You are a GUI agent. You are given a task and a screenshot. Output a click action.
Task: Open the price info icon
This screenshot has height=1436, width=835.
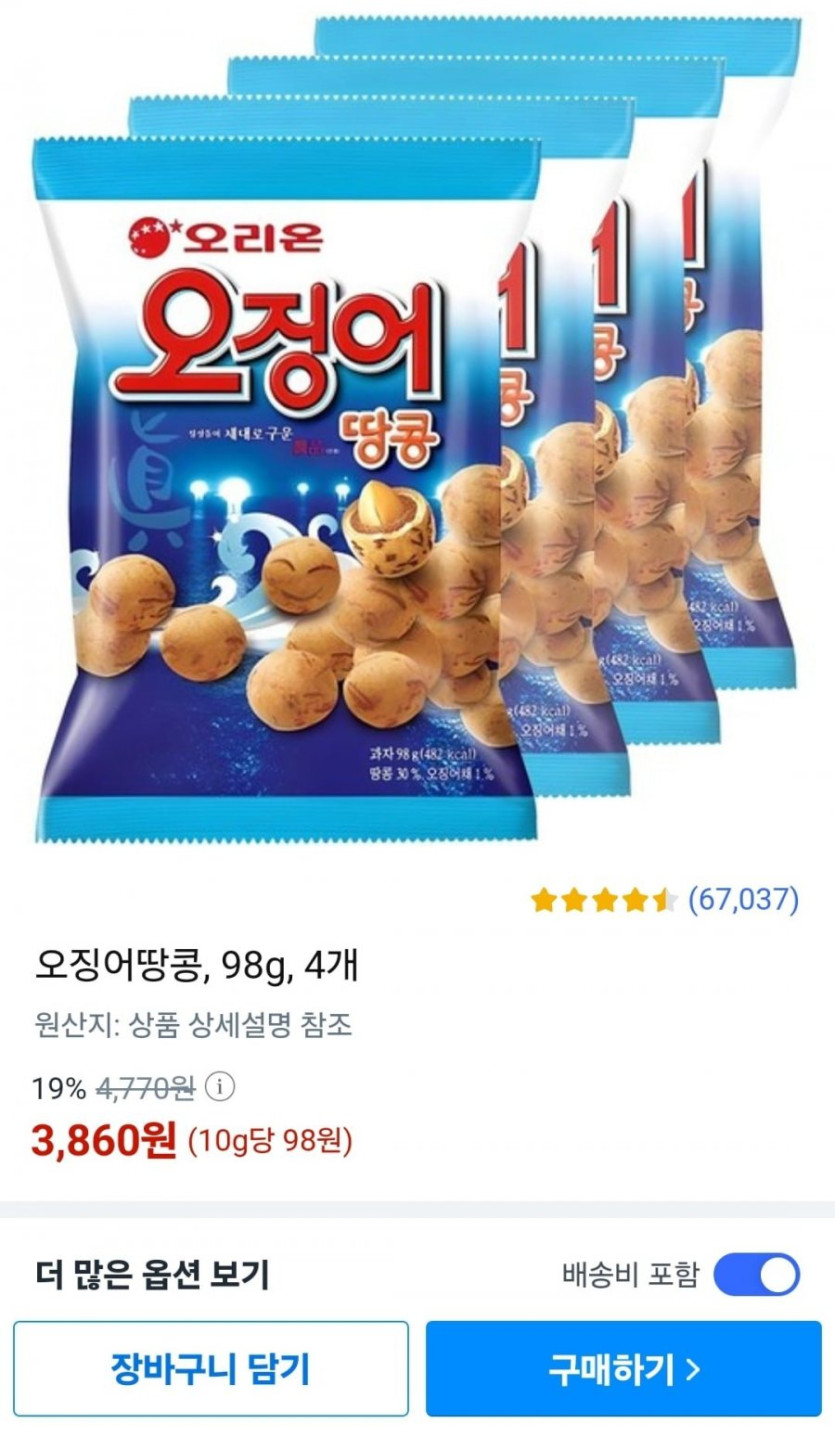tap(225, 1087)
